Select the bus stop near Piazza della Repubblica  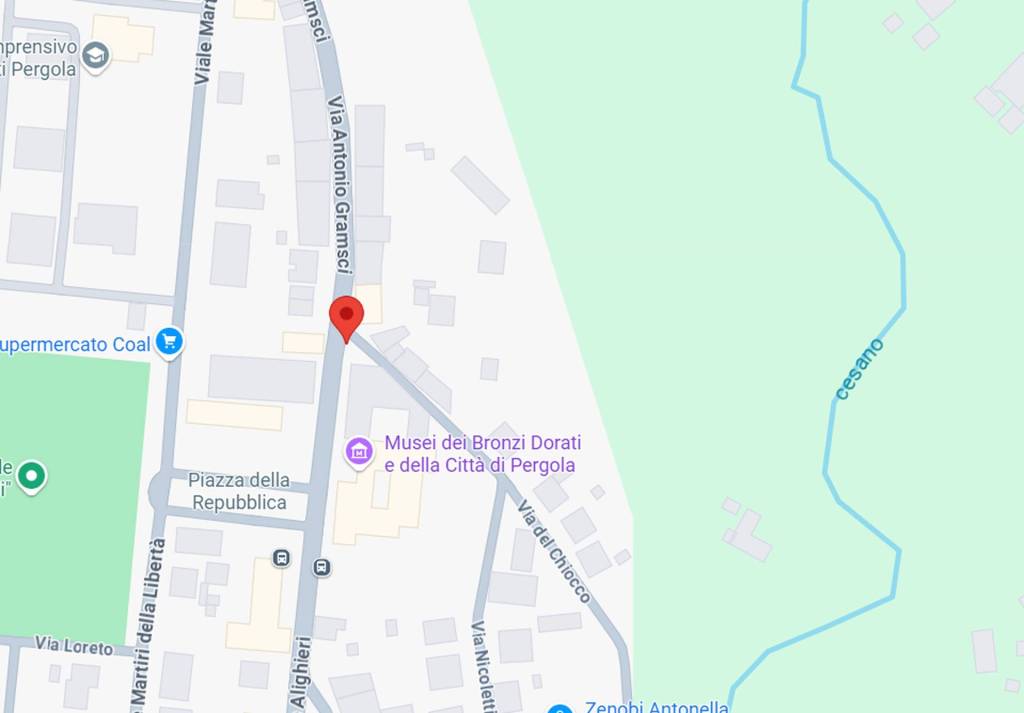[282, 557]
